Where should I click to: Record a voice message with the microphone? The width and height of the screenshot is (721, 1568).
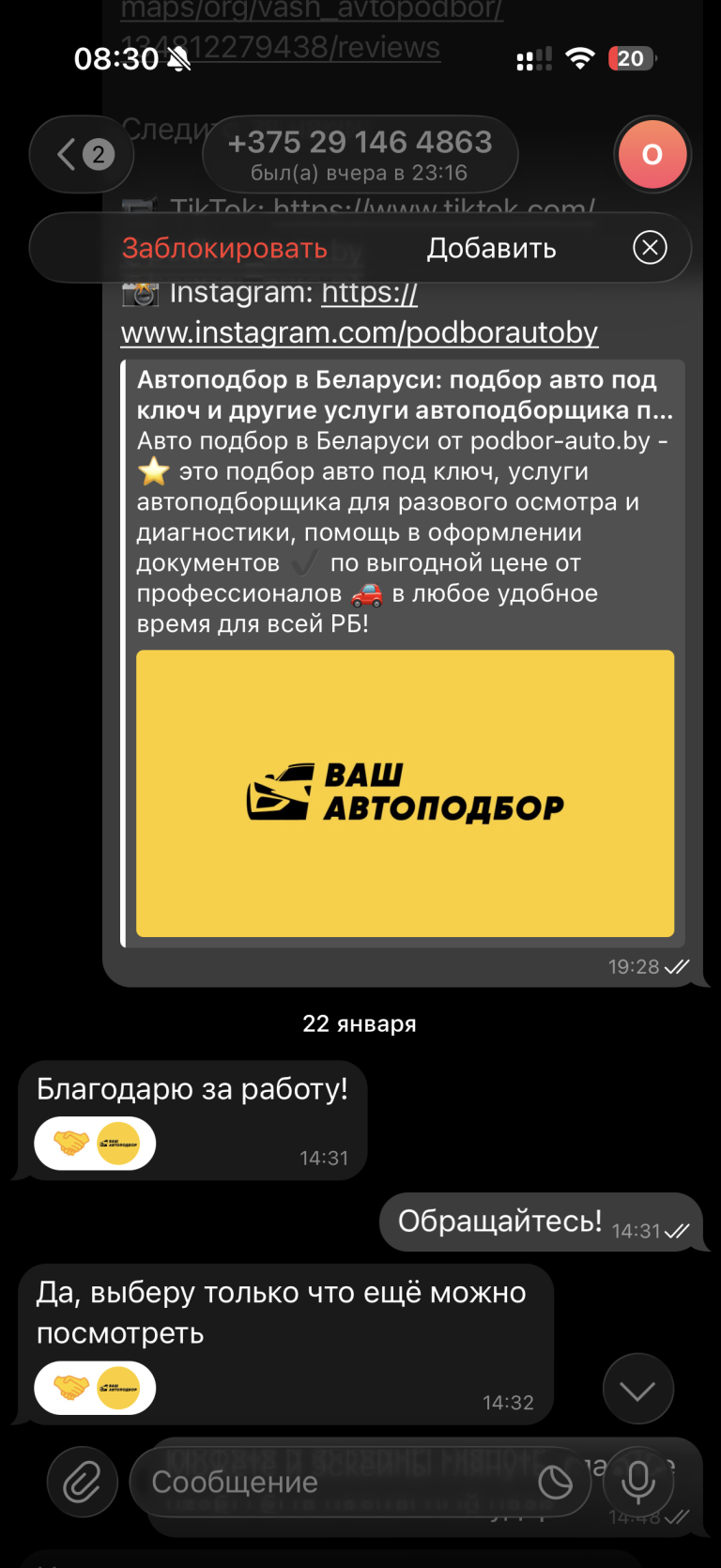638,1483
